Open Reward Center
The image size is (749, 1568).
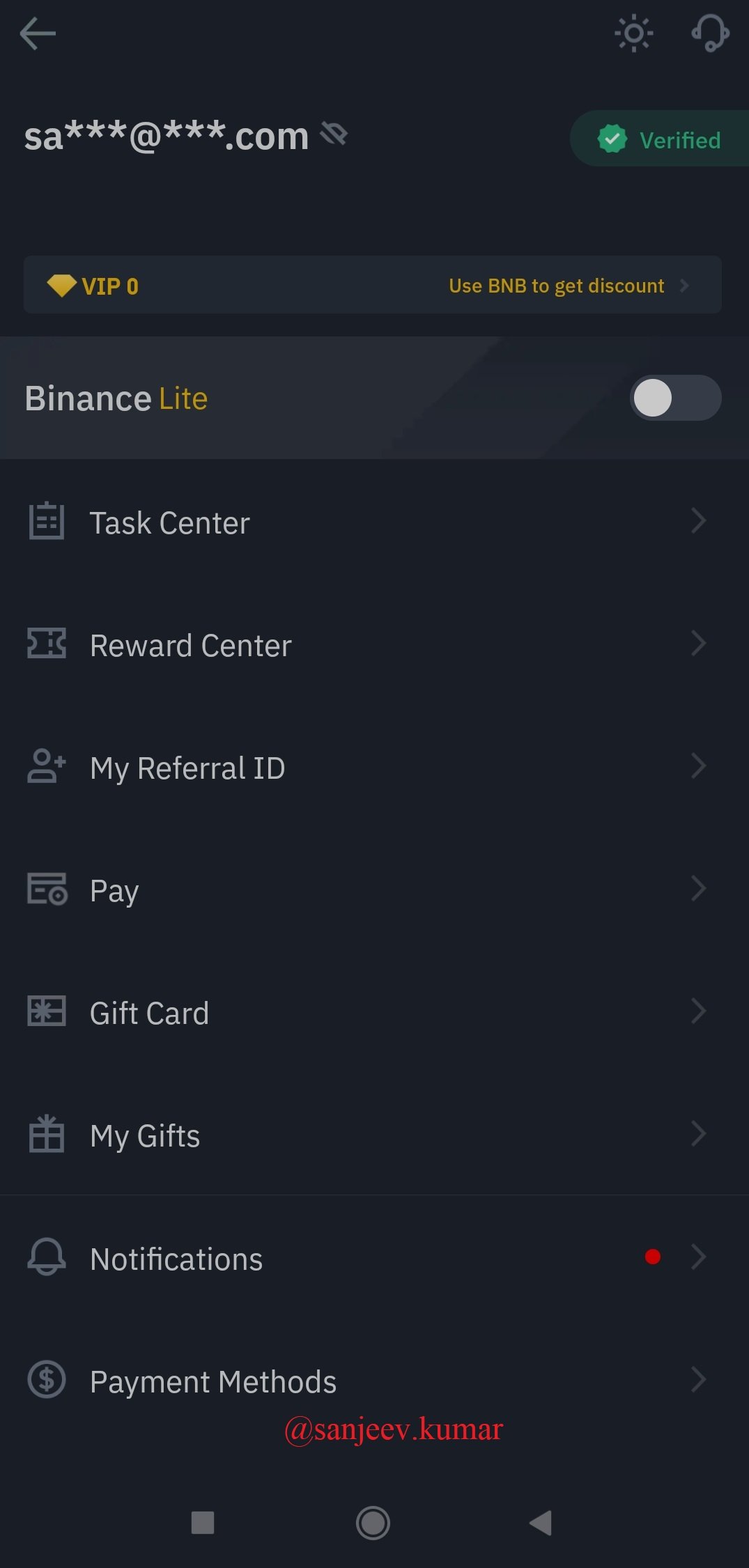374,644
